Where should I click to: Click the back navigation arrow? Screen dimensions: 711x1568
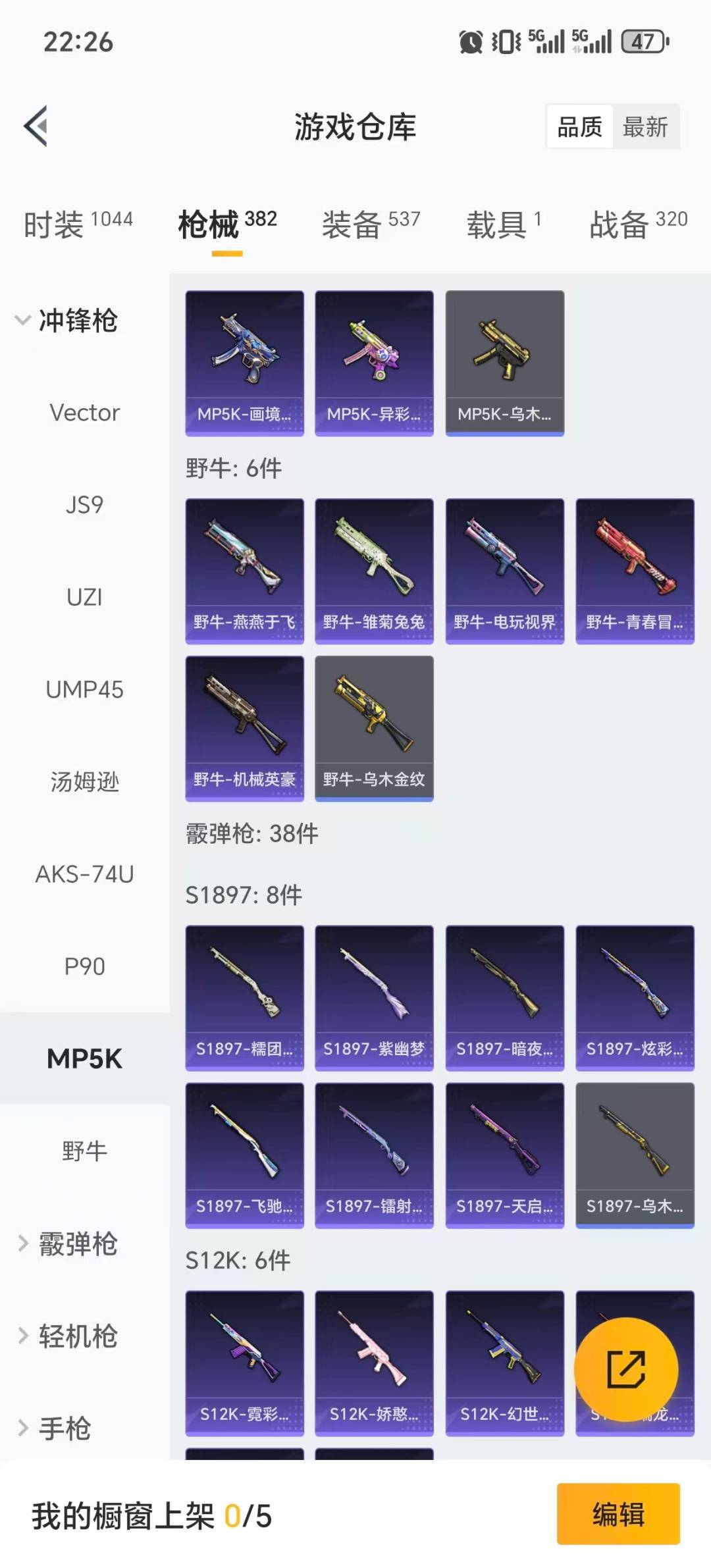click(36, 127)
